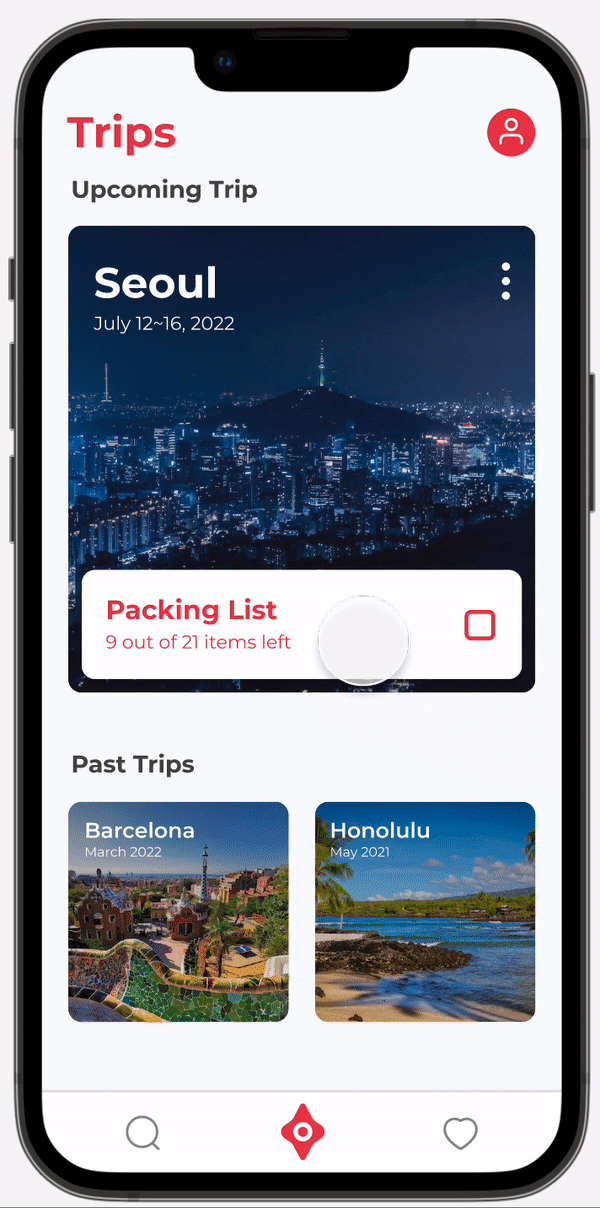Open the Seoul trip options menu
This screenshot has width=600, height=1208.
[506, 281]
